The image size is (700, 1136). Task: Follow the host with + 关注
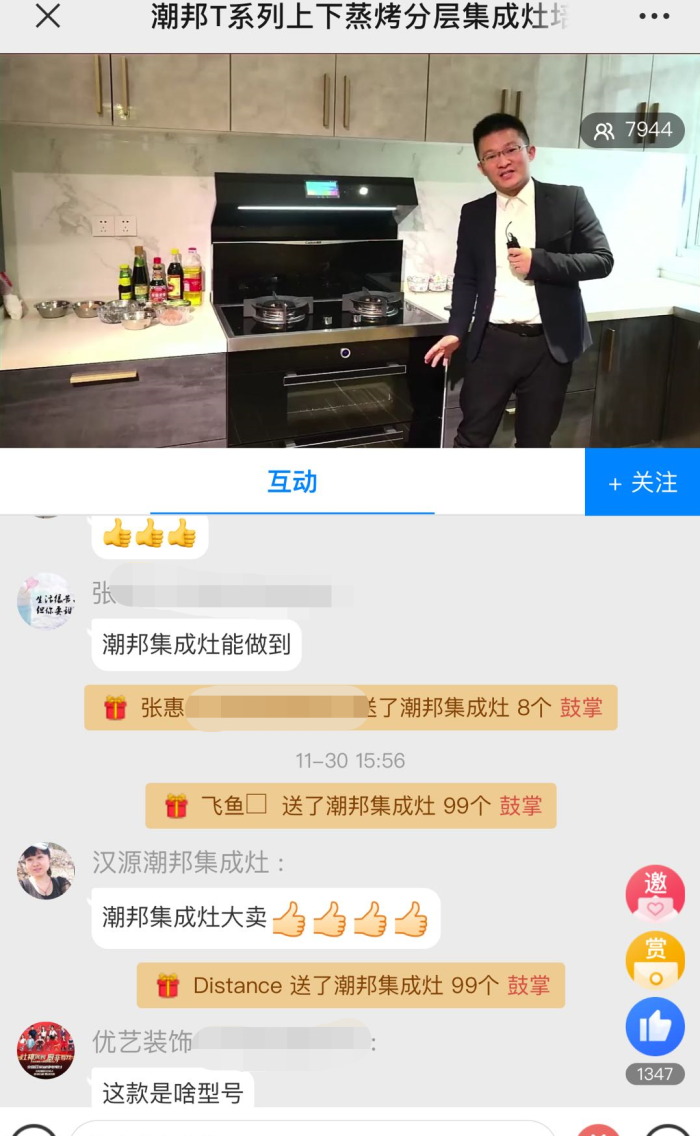coord(642,482)
